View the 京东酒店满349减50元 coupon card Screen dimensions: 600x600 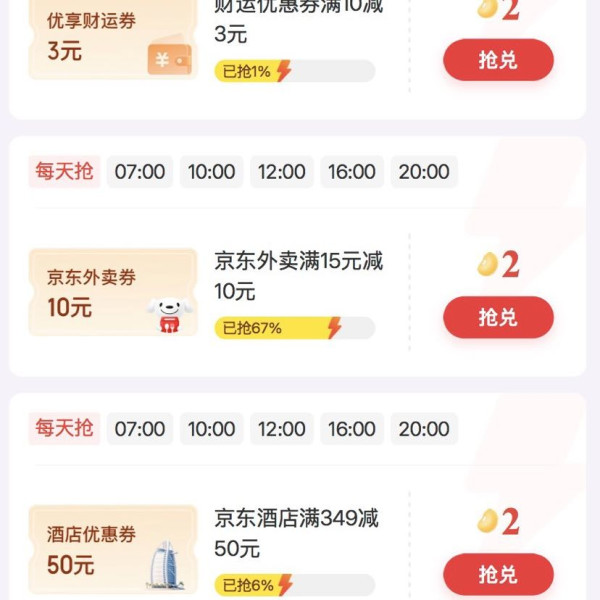point(294,534)
